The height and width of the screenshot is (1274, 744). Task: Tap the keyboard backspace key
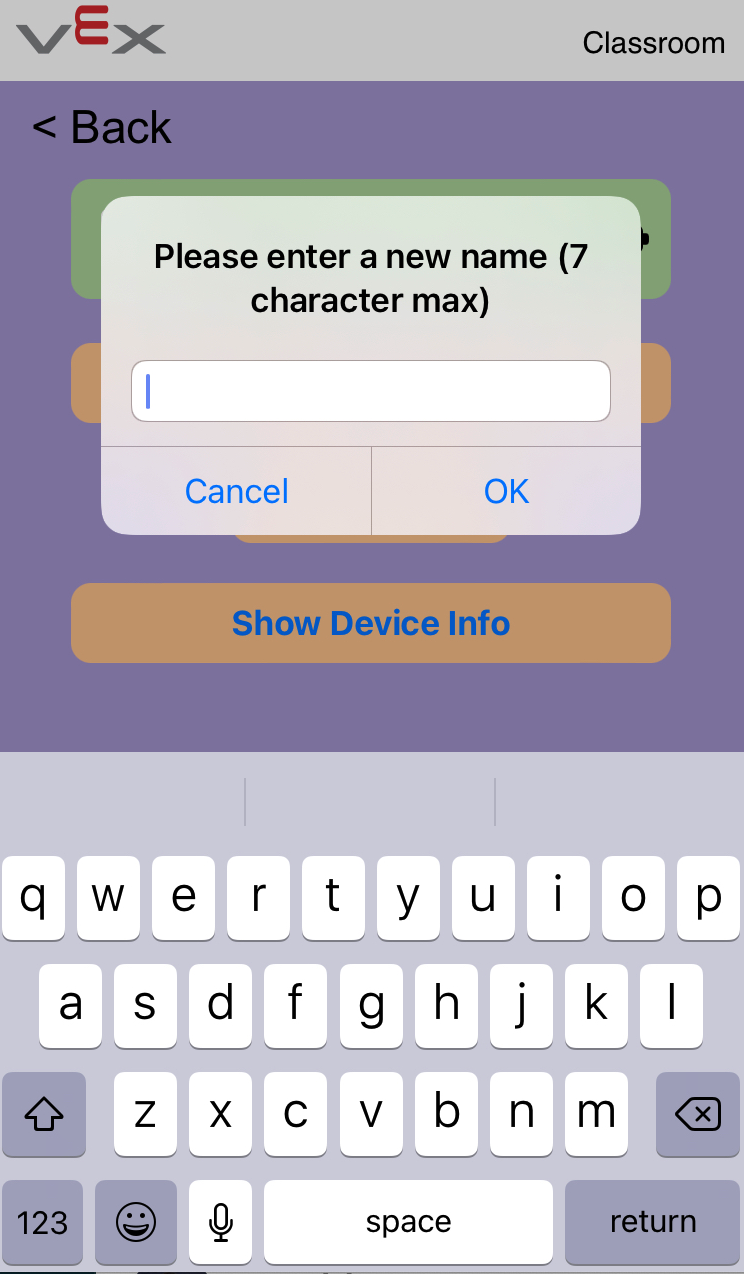point(698,1113)
